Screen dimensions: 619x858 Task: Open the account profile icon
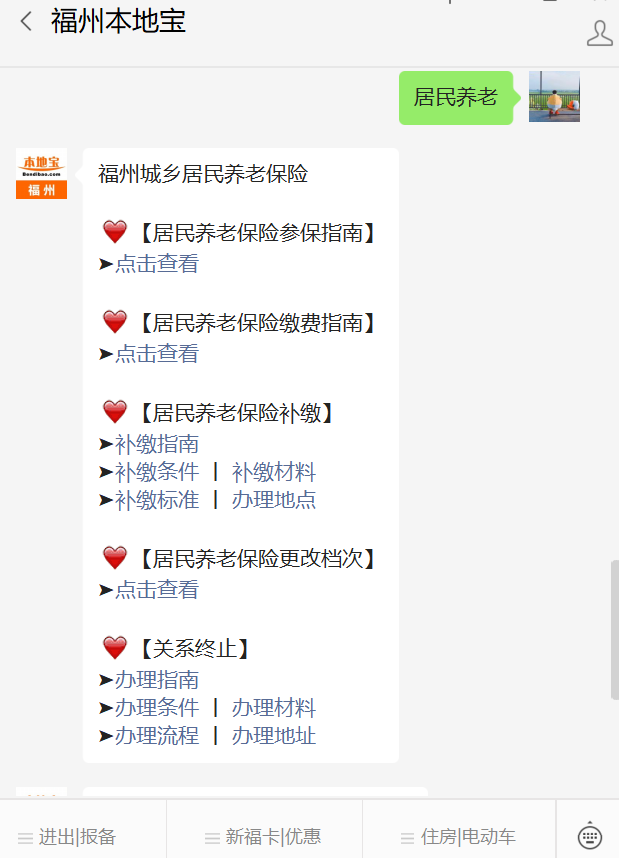tap(599, 33)
